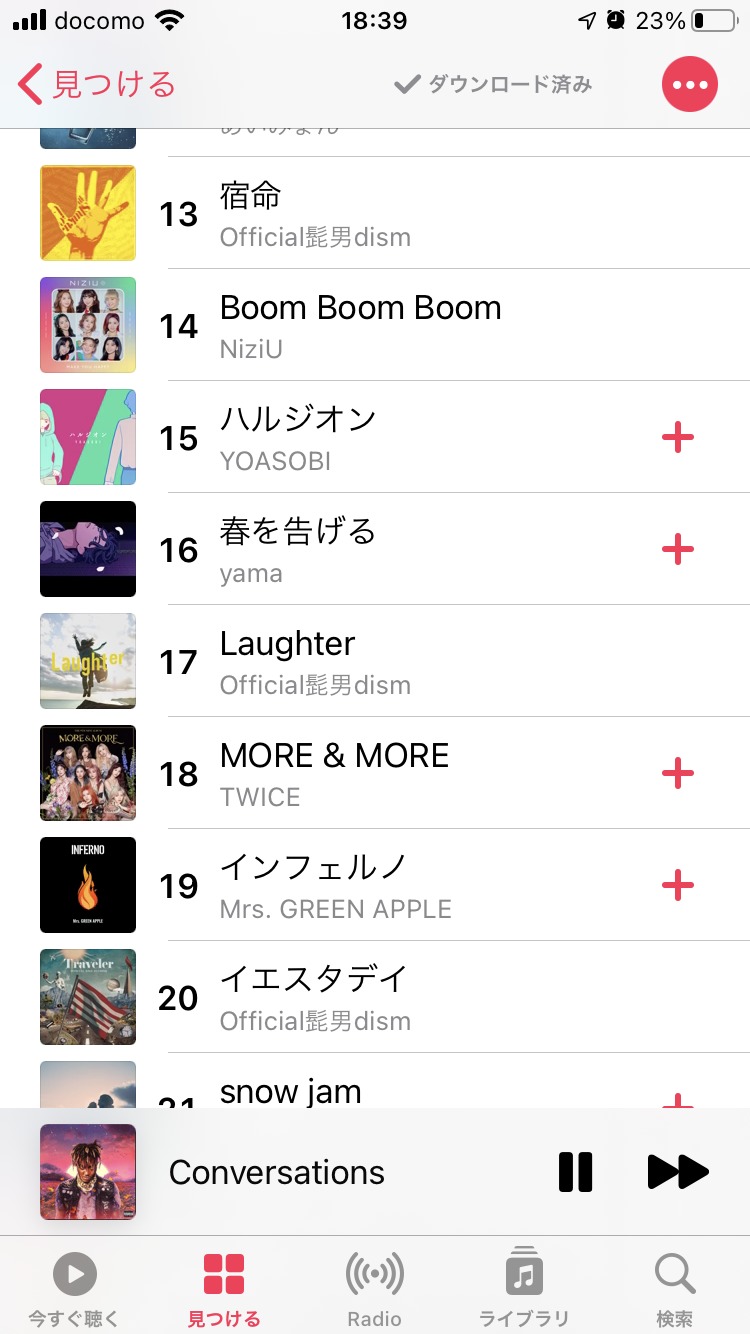Open the 検索 tab
The image size is (750, 1334).
(675, 1288)
